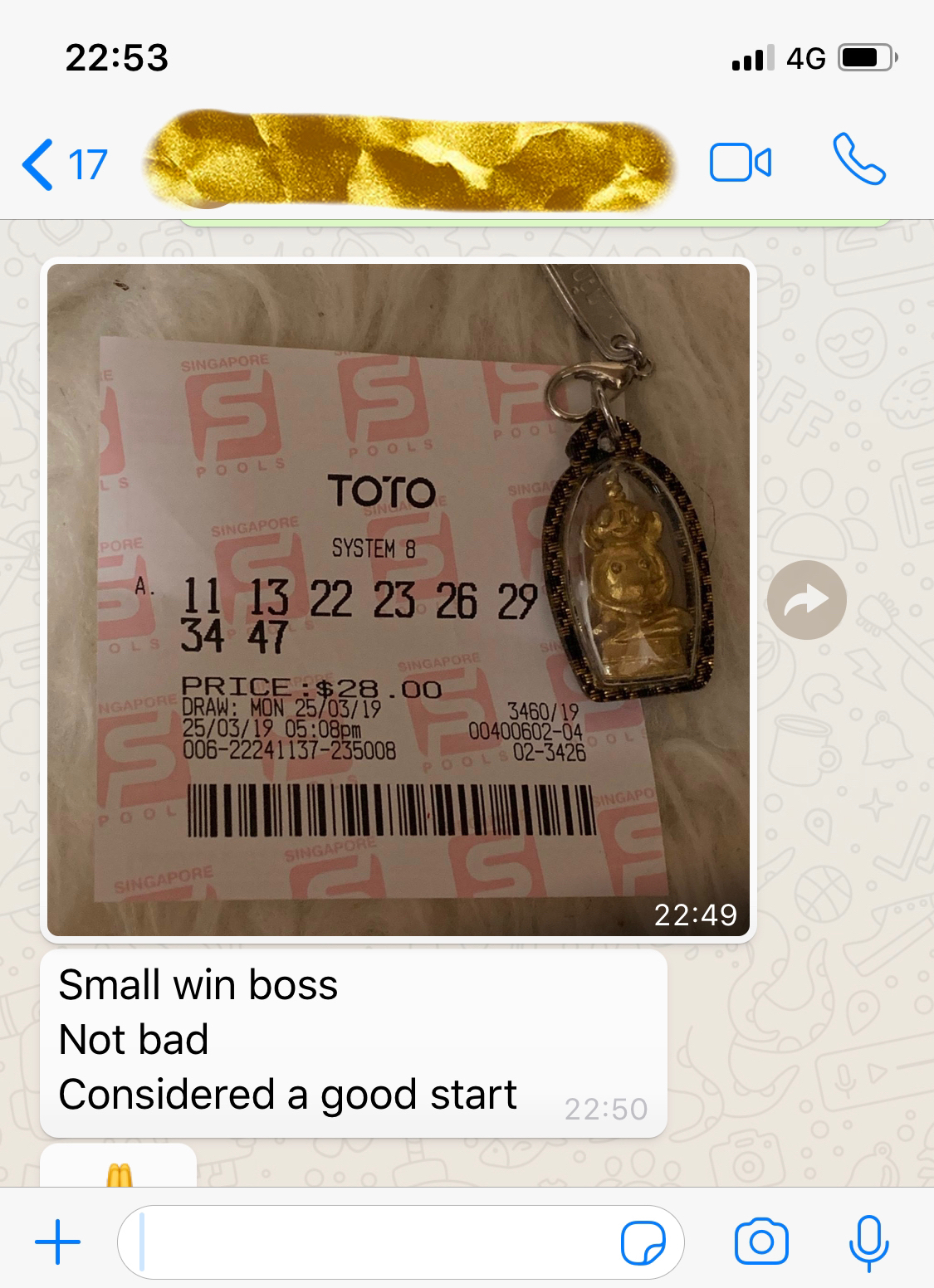934x1288 pixels.
Task: Go back to the chats list
Action: coord(62,164)
